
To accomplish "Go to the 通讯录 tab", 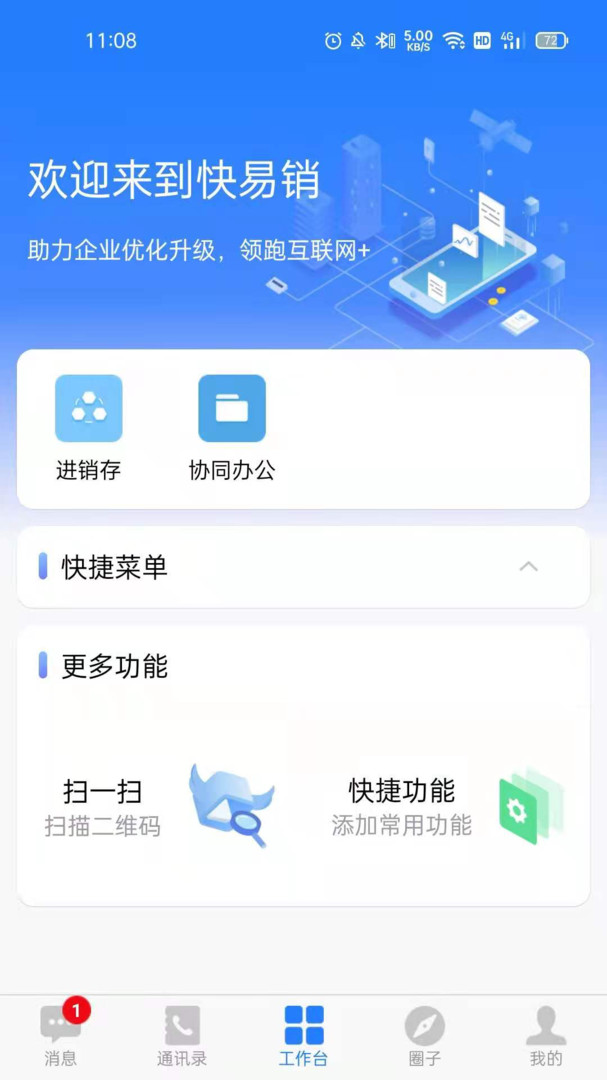I will pos(182,1036).
